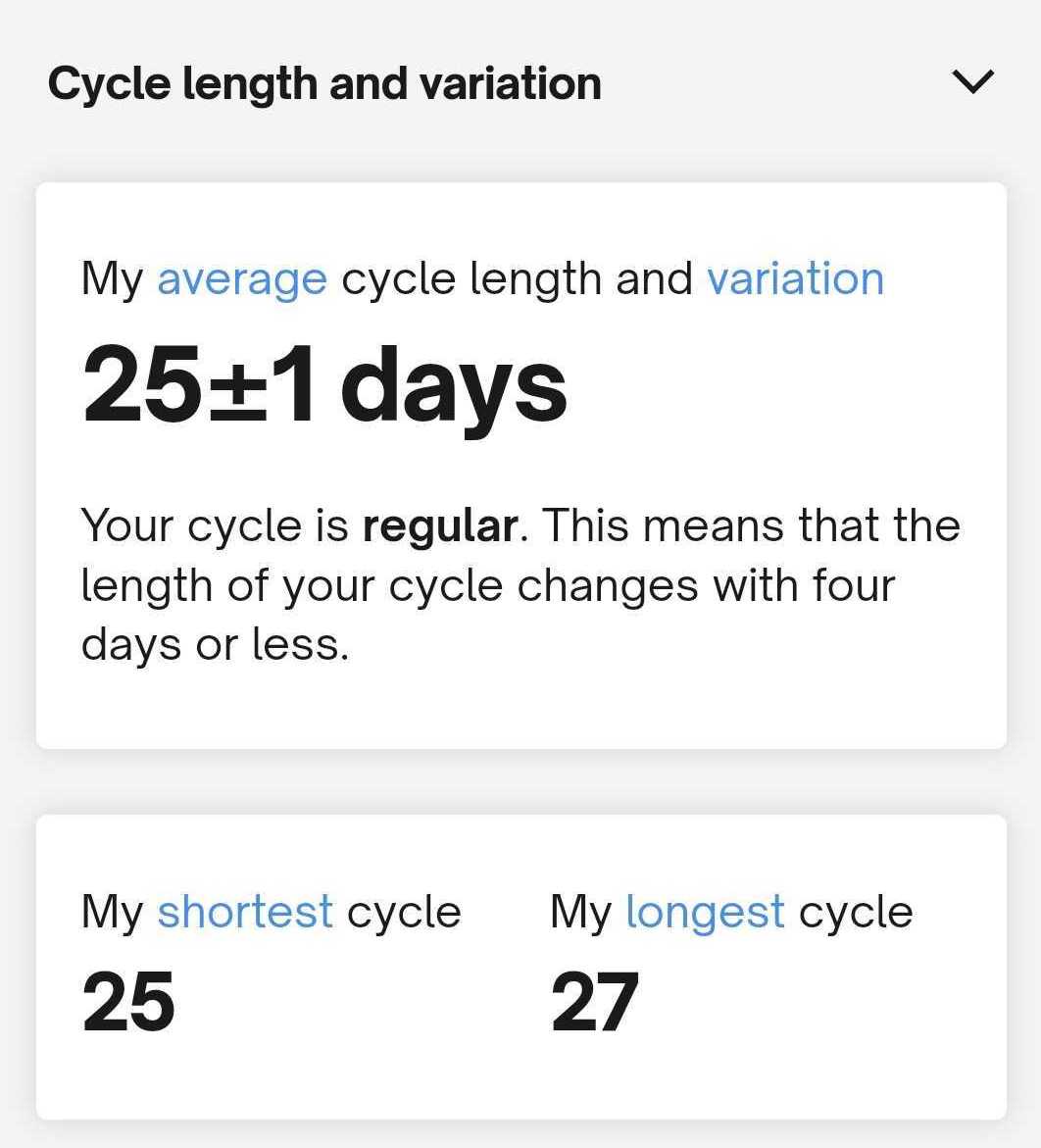The height and width of the screenshot is (1148, 1041).
Task: Click the word 'days' in the cycle value
Action: [x=469, y=384]
